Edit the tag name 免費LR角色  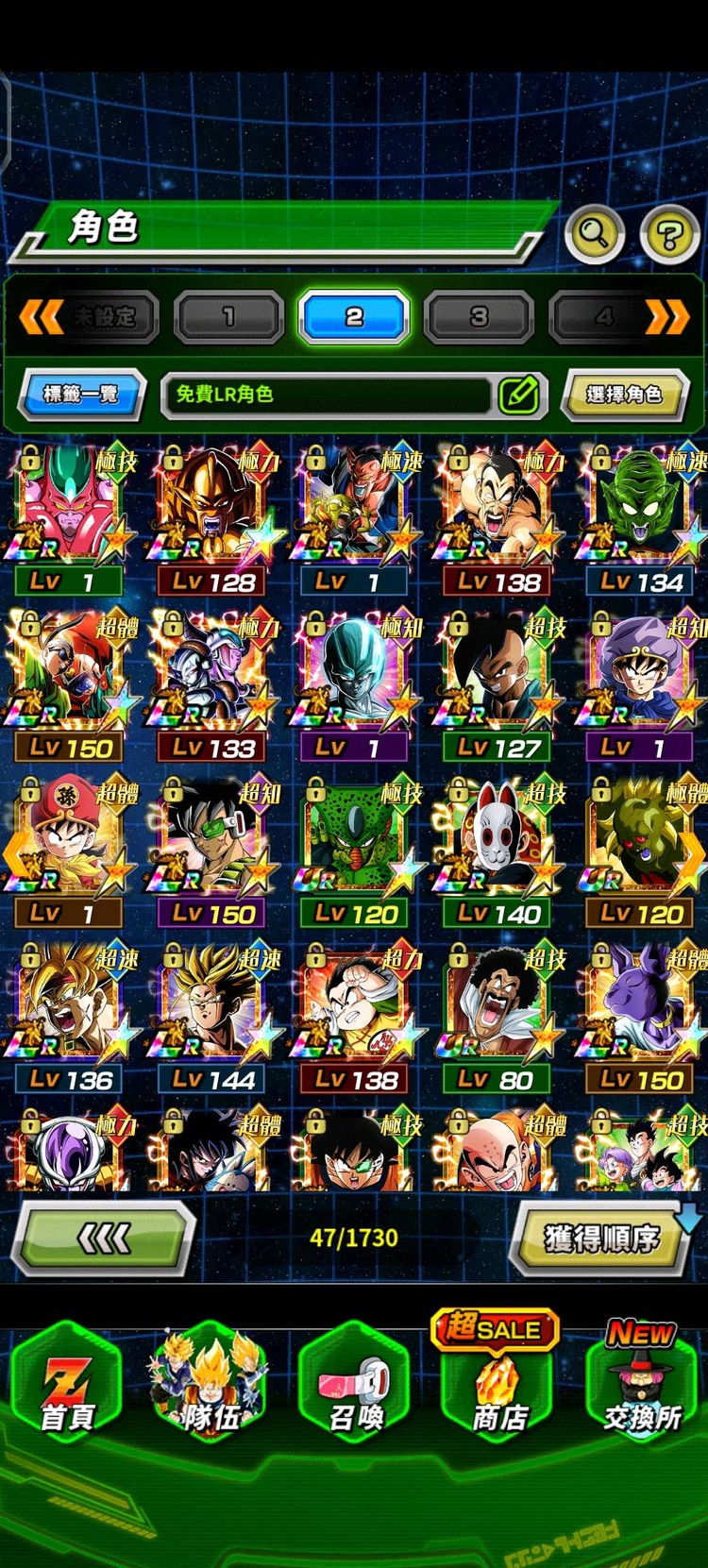pyautogui.click(x=519, y=395)
